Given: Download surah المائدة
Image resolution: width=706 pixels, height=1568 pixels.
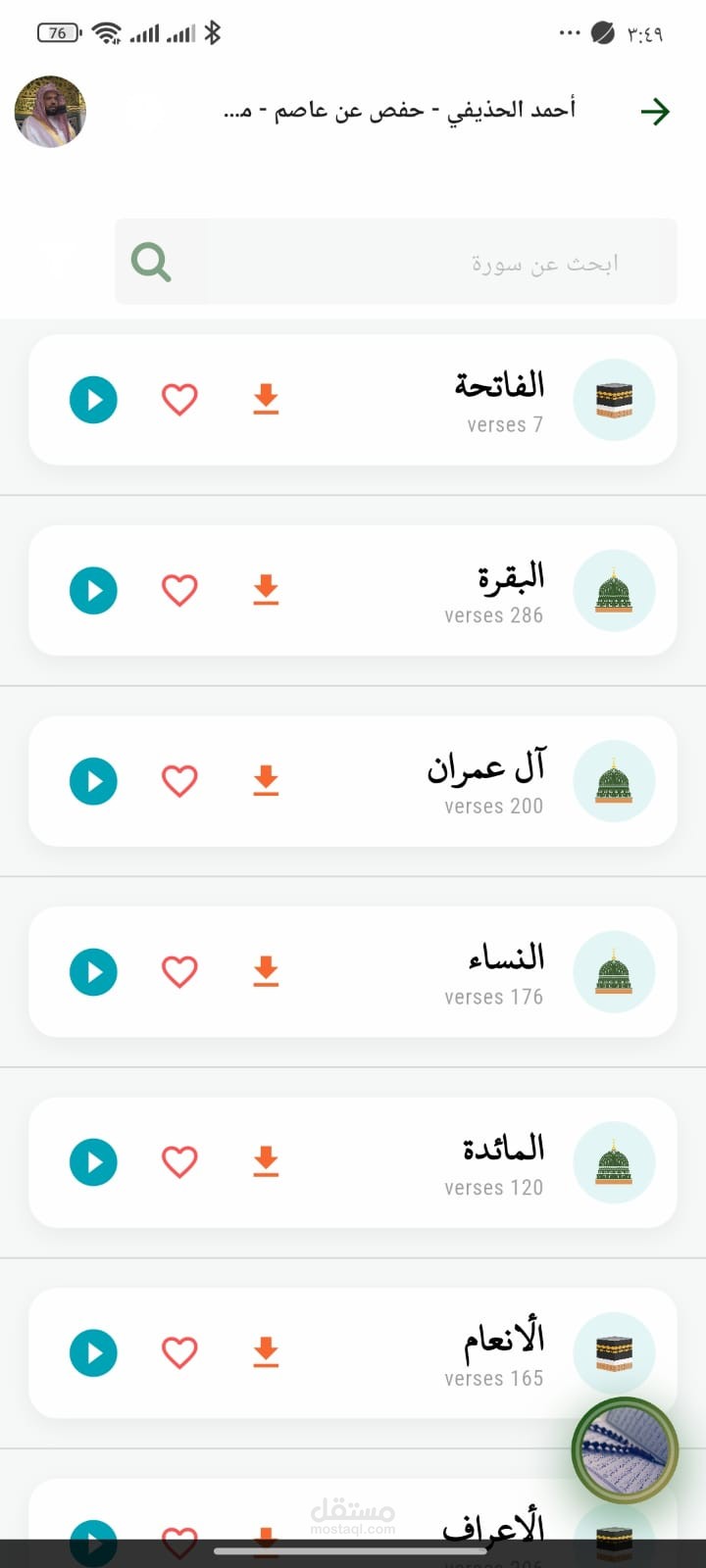Looking at the screenshot, I should point(266,1162).
